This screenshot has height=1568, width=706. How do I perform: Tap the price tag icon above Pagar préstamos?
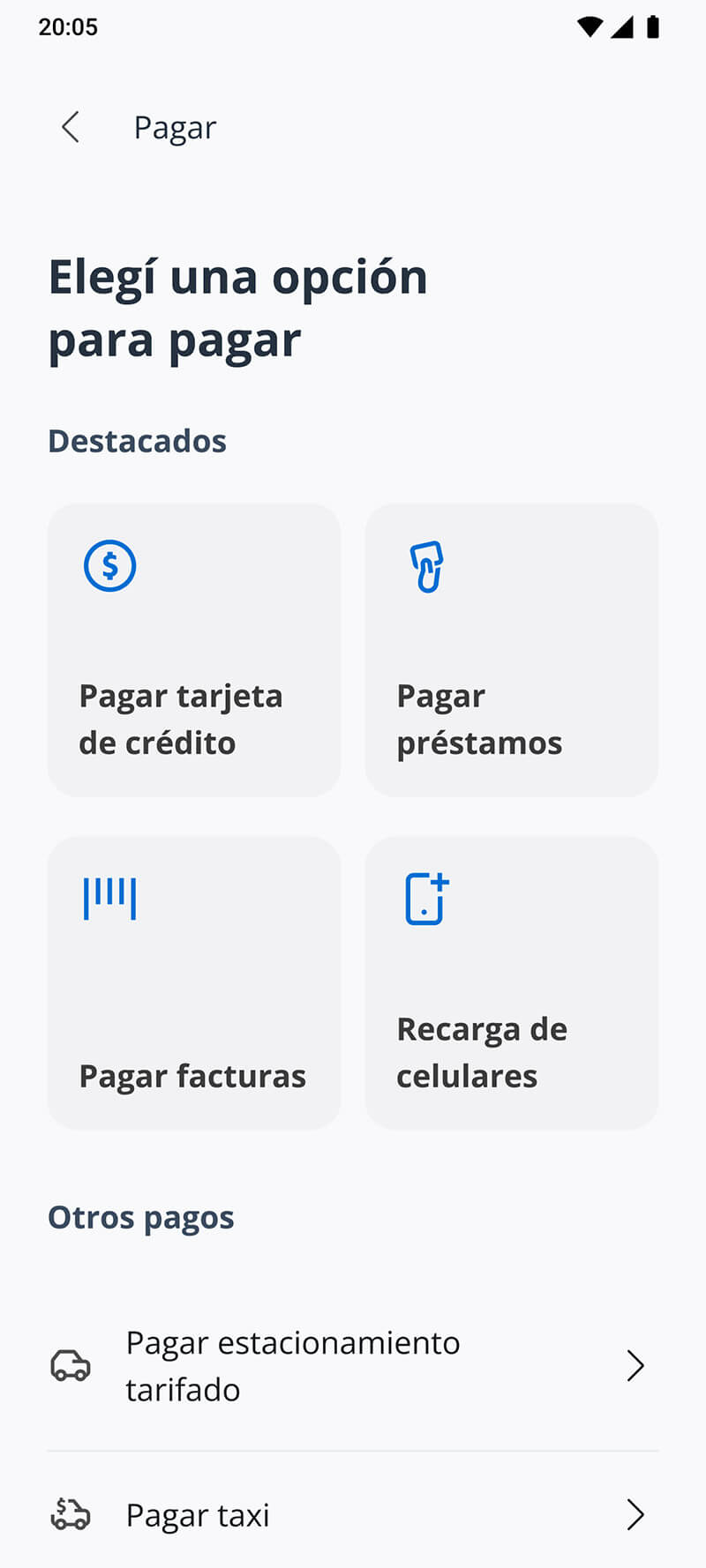[427, 565]
